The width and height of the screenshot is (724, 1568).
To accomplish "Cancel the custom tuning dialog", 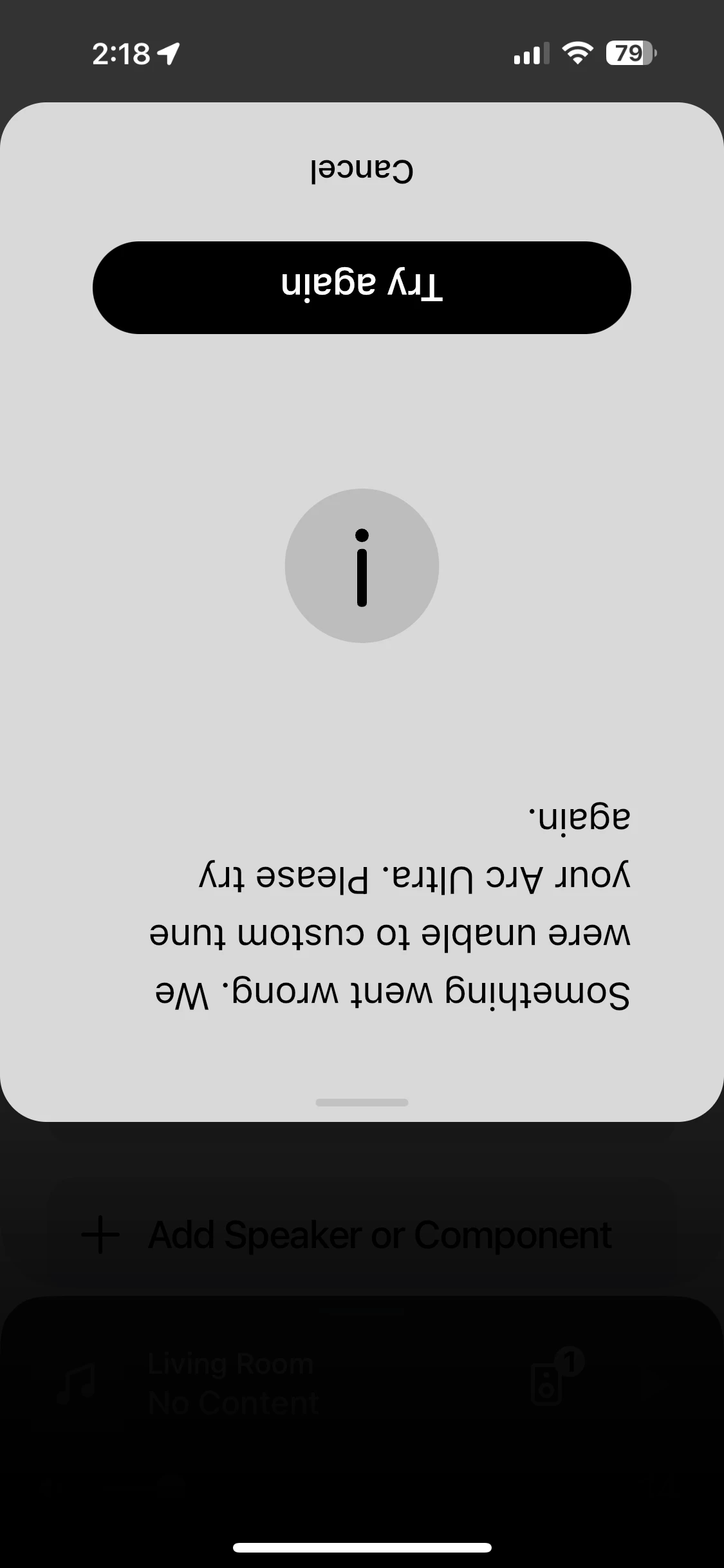I will (x=362, y=171).
